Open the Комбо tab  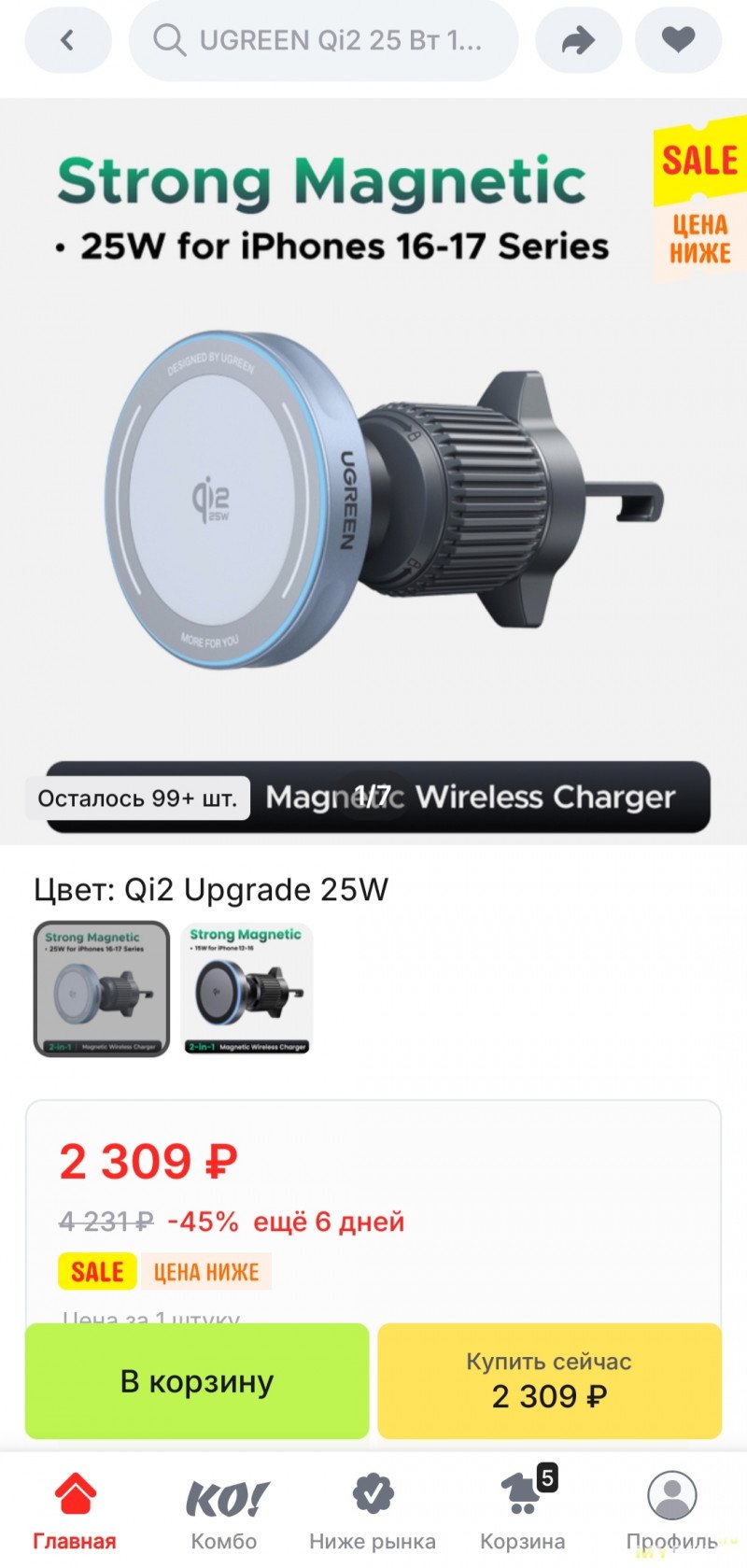tap(224, 1513)
